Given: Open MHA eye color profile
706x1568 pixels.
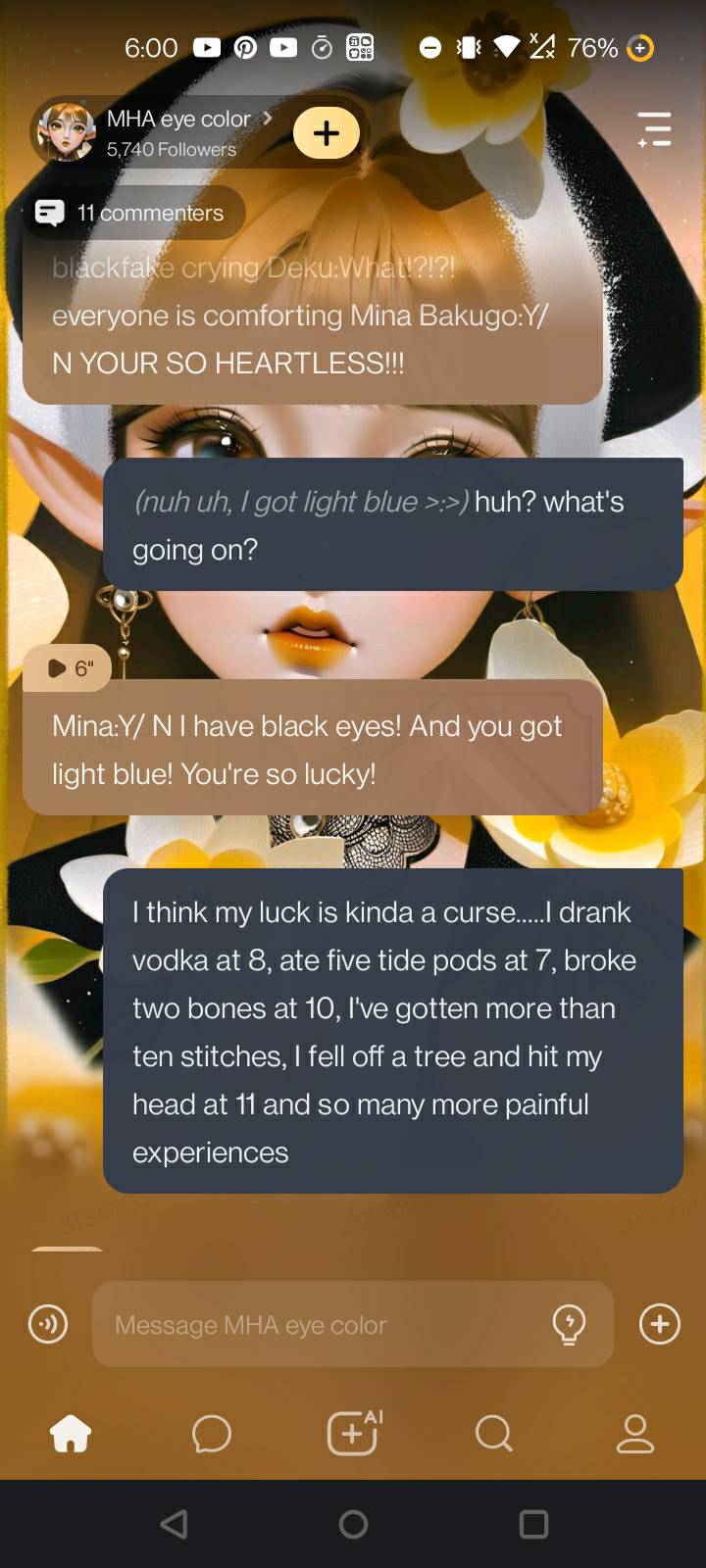Looking at the screenshot, I should click(176, 121).
